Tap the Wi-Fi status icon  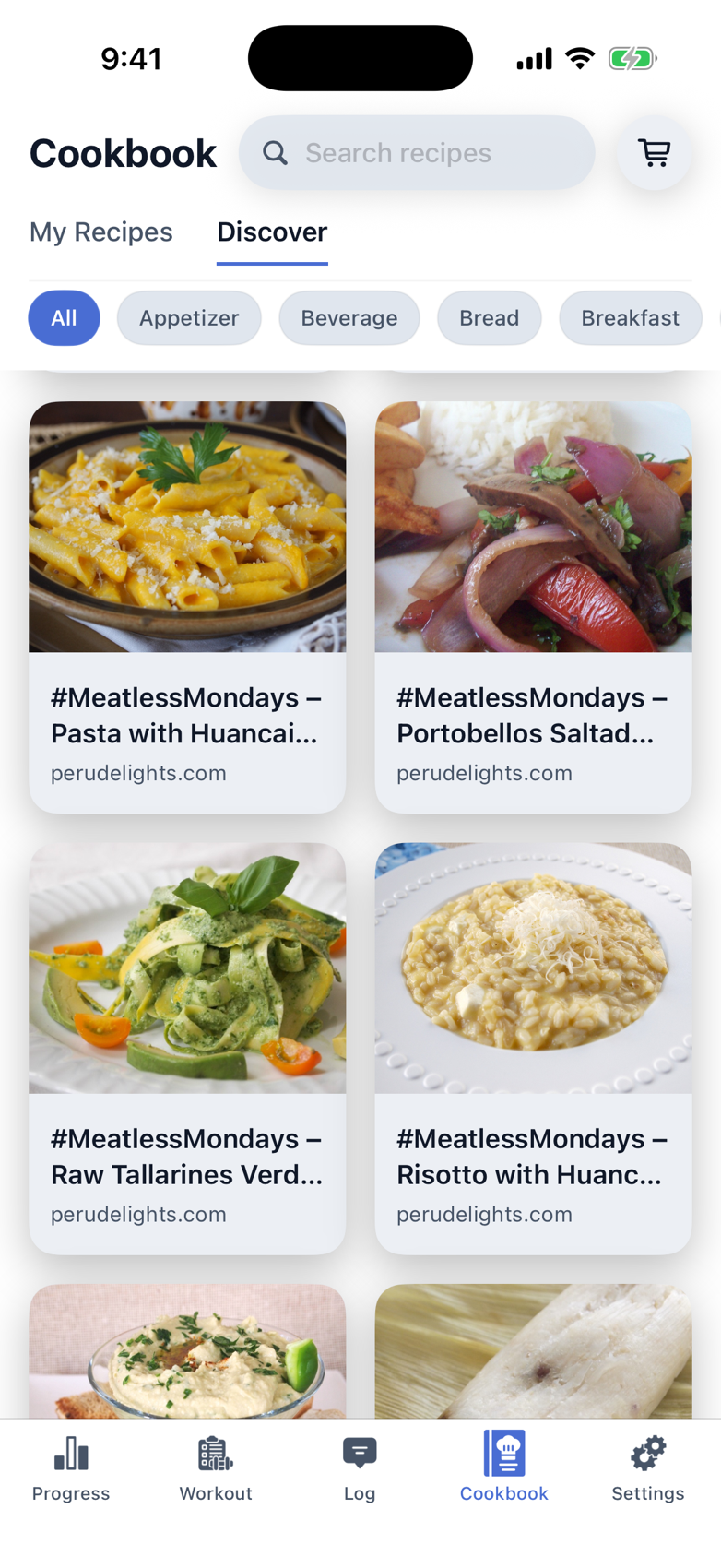[581, 57]
